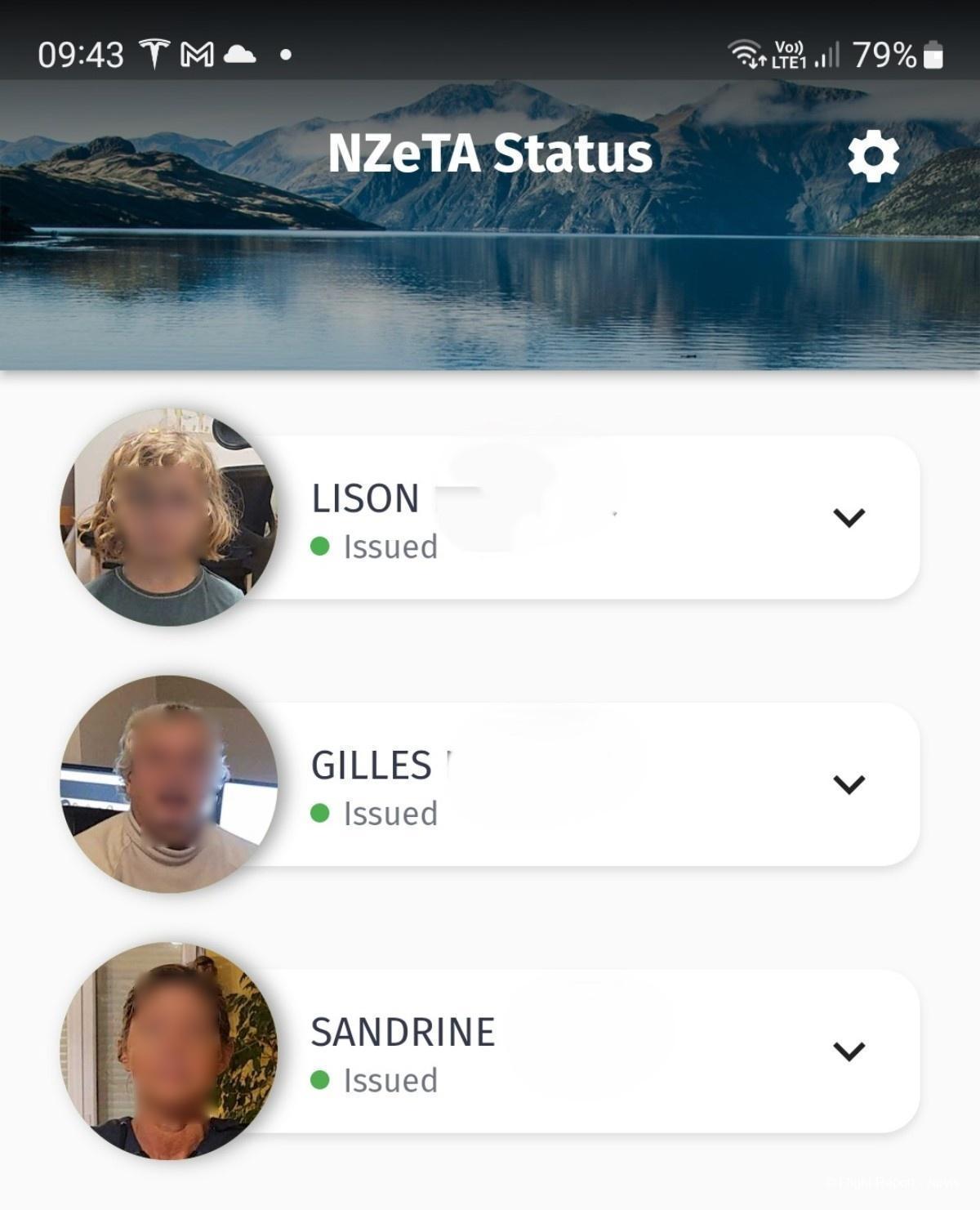Expand GILLES's traveller details

(x=849, y=784)
